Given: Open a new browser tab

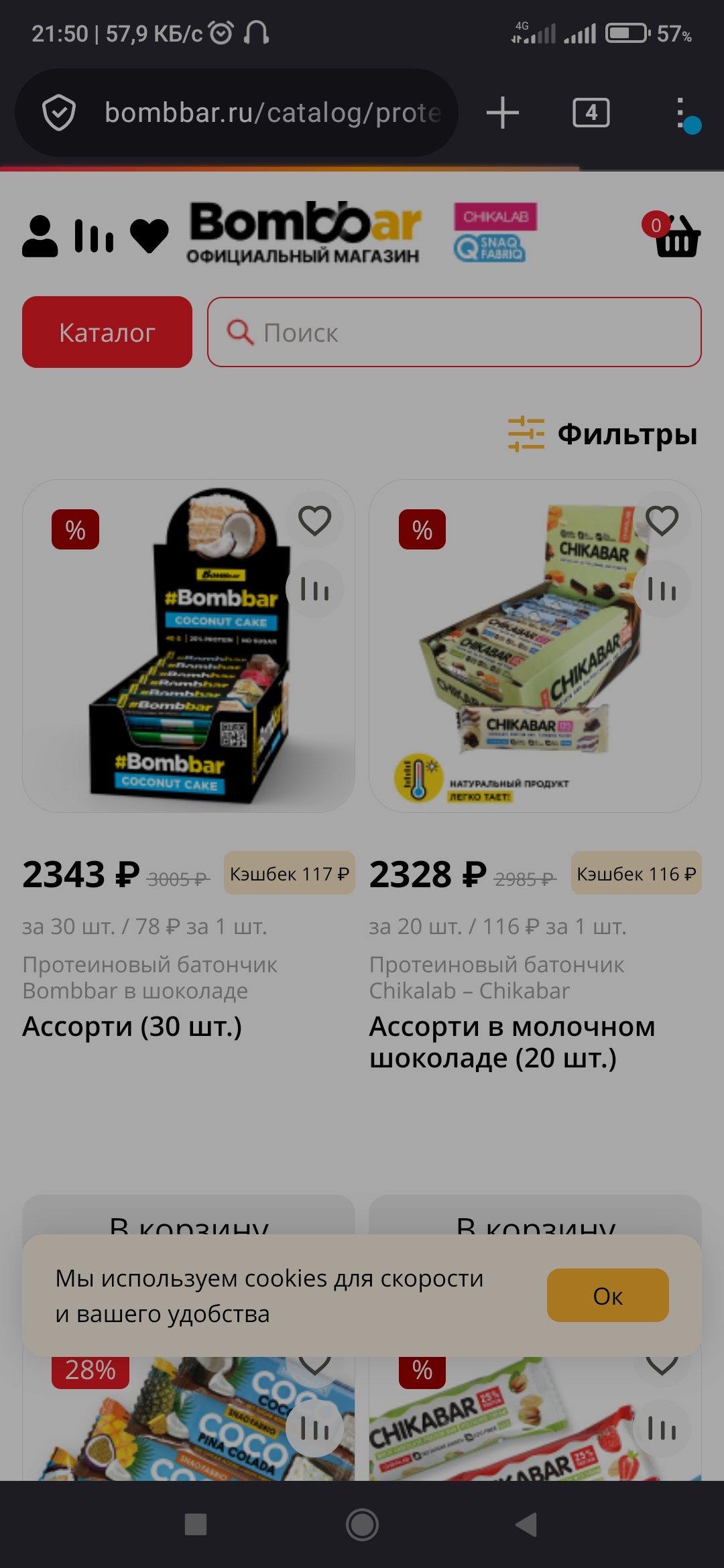Looking at the screenshot, I should 503,113.
